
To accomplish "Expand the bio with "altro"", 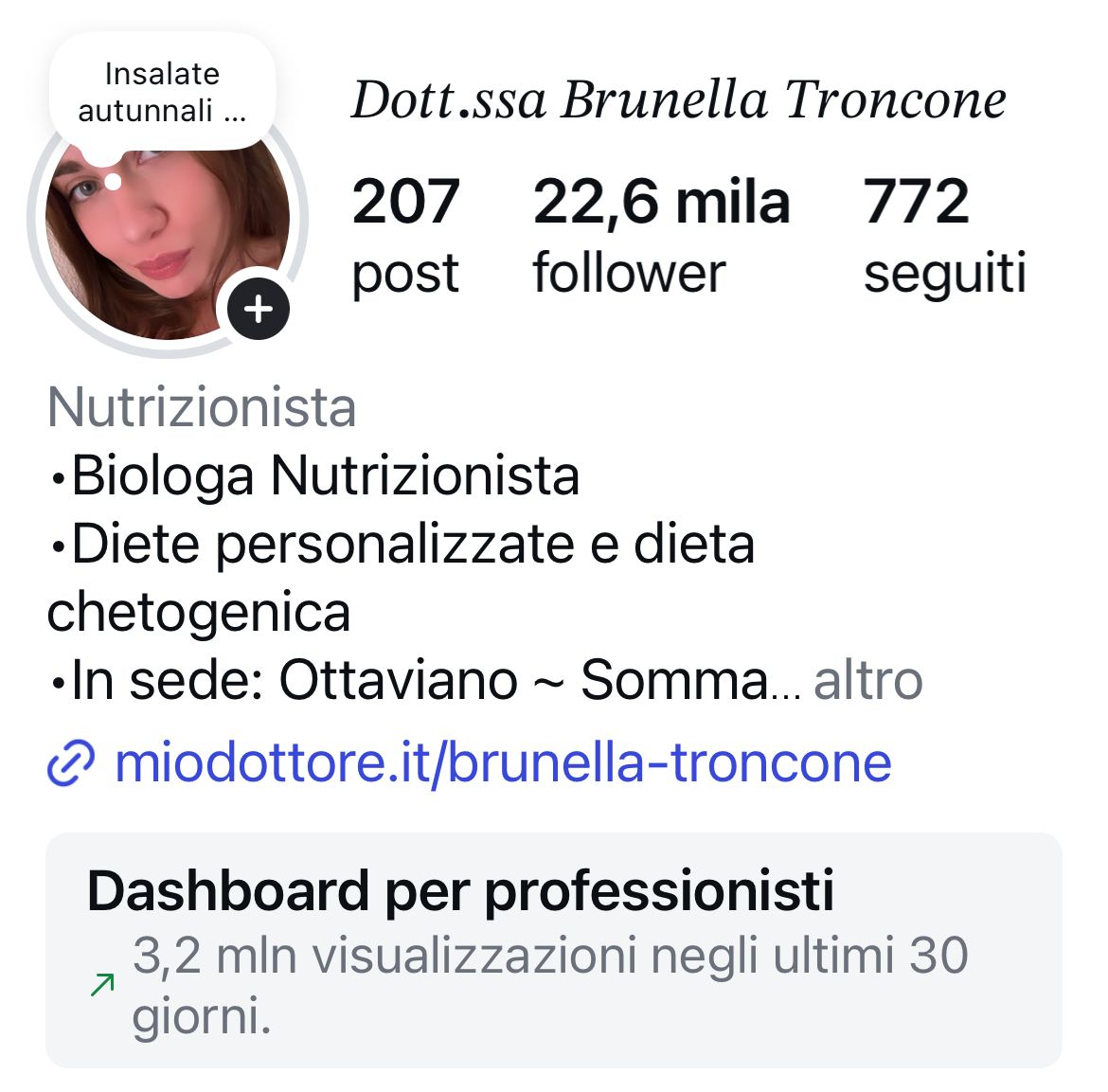I will pos(867,680).
